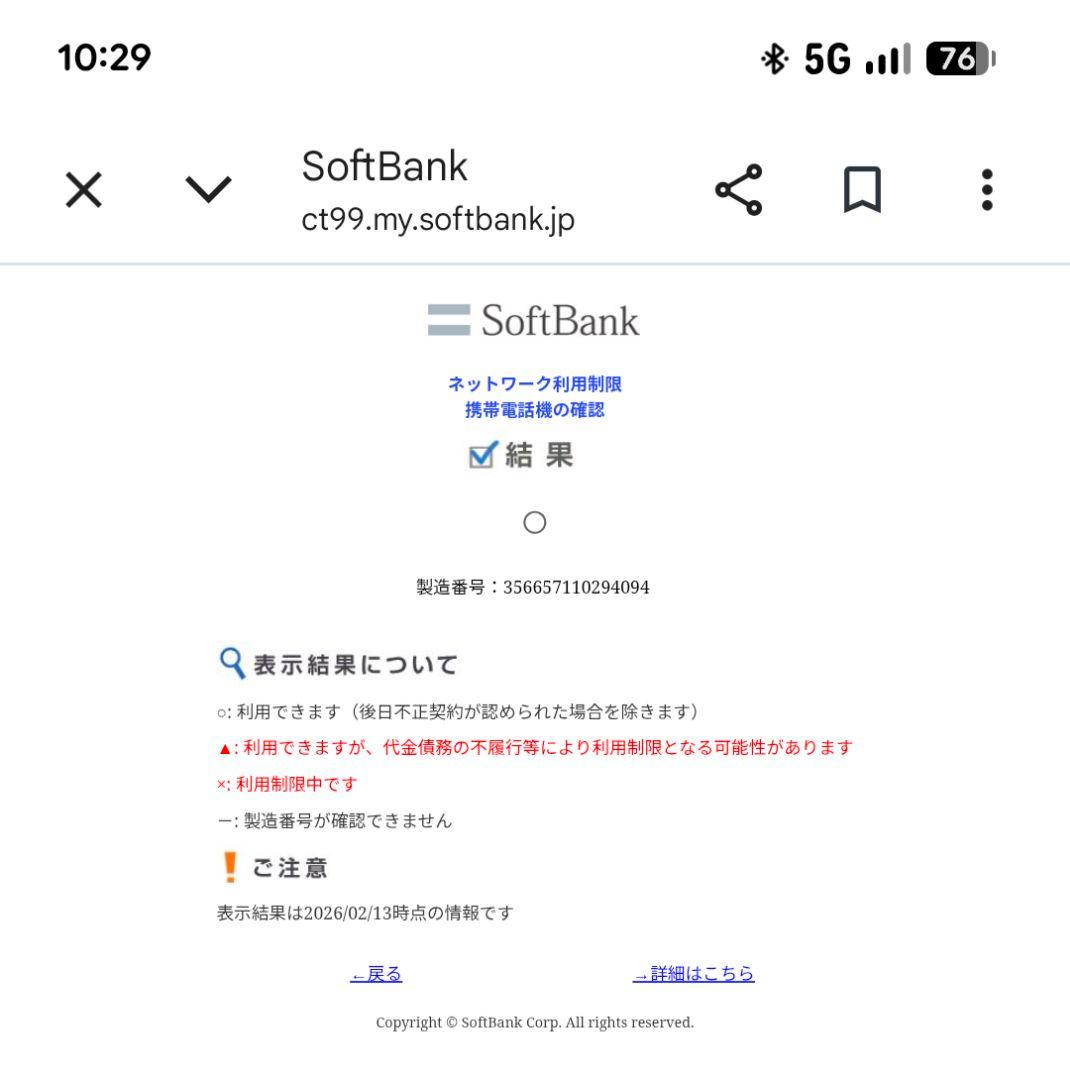Tap the SoftBank title in the browser header

point(385,167)
